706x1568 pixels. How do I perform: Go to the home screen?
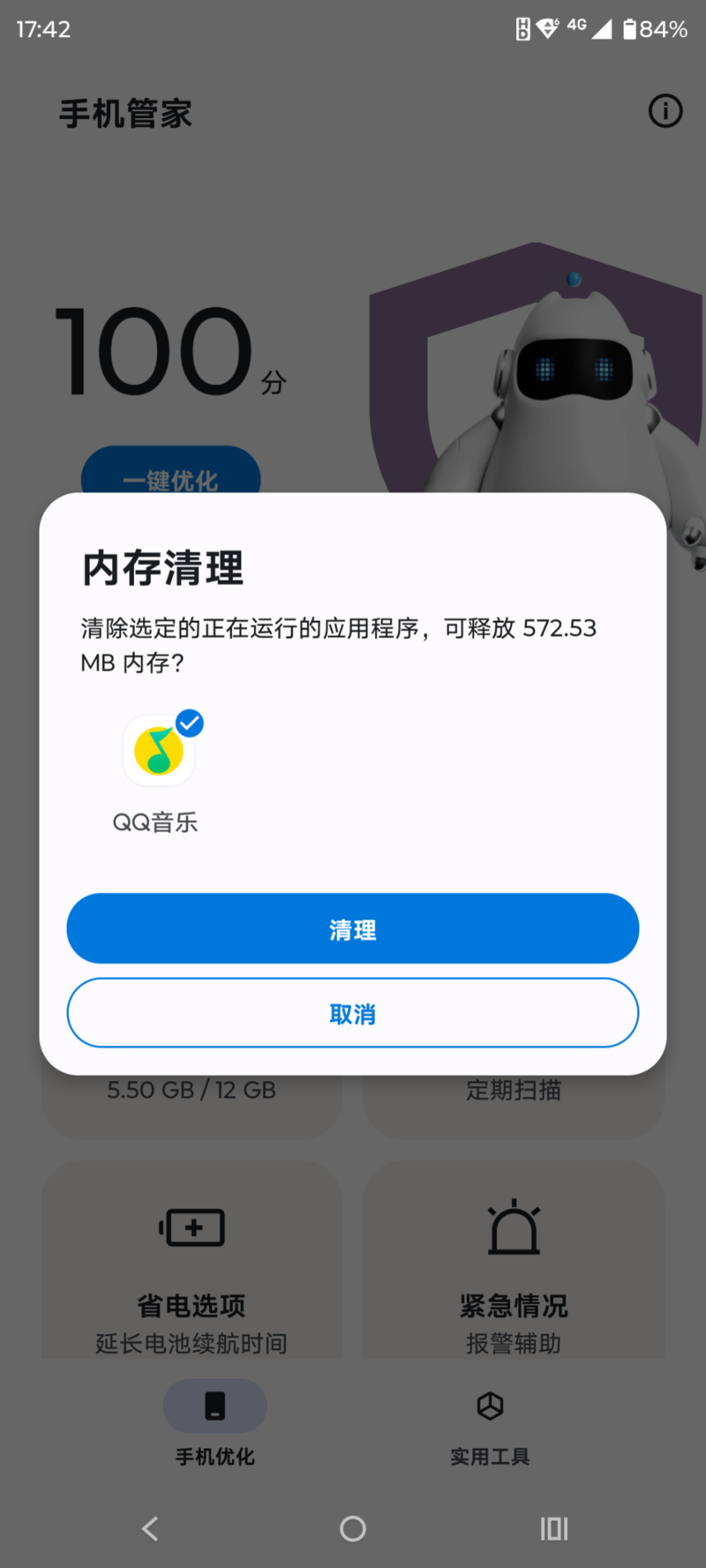pos(352,1528)
